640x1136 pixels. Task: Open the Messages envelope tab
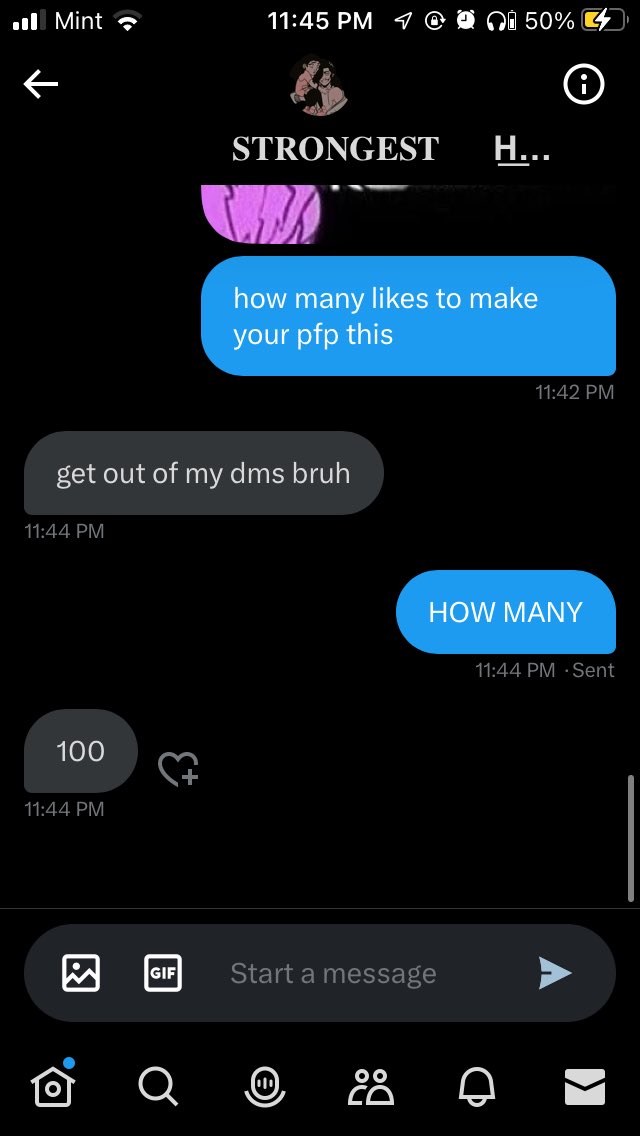pos(585,1087)
